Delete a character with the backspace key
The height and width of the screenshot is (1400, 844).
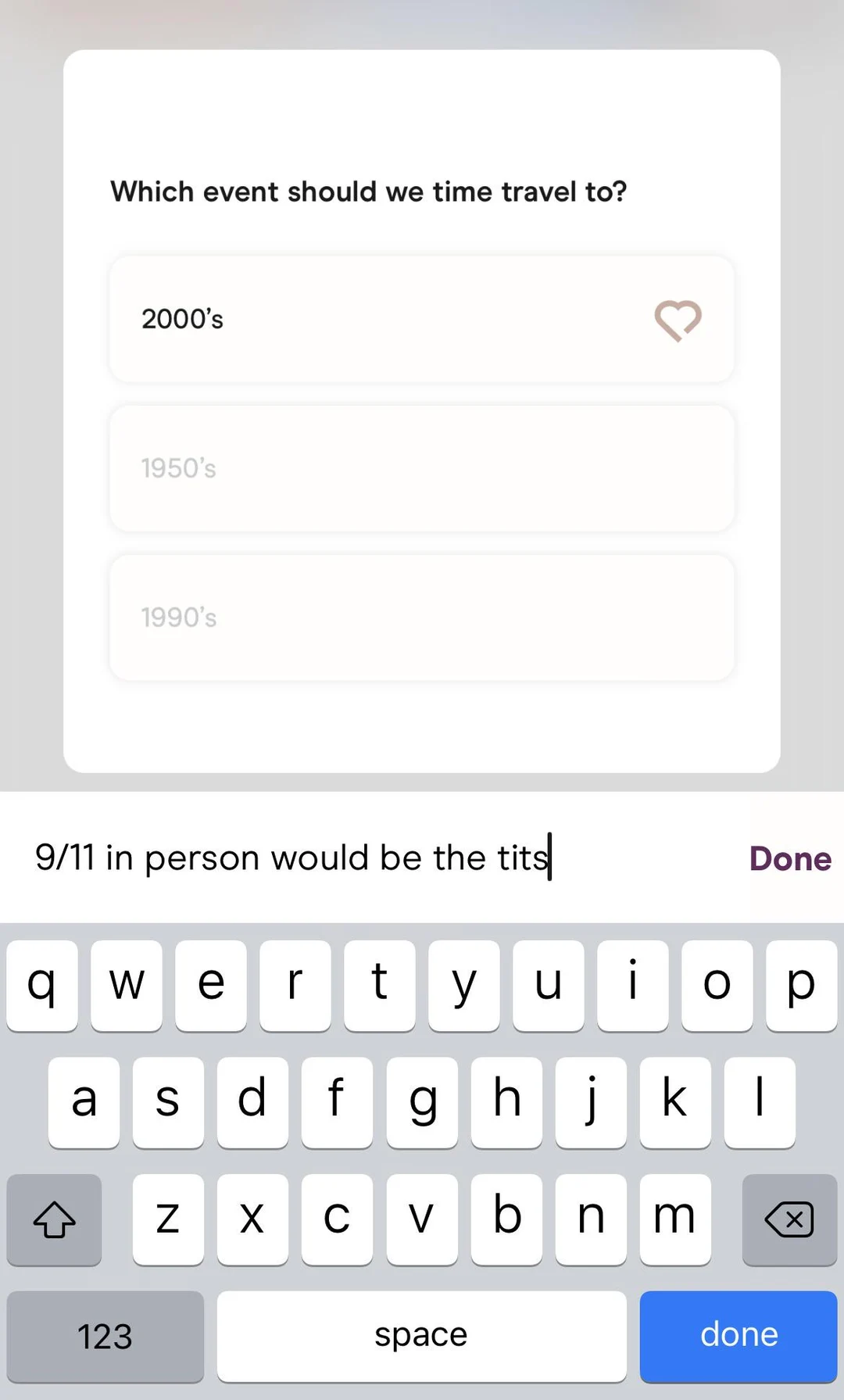pyautogui.click(x=789, y=1219)
